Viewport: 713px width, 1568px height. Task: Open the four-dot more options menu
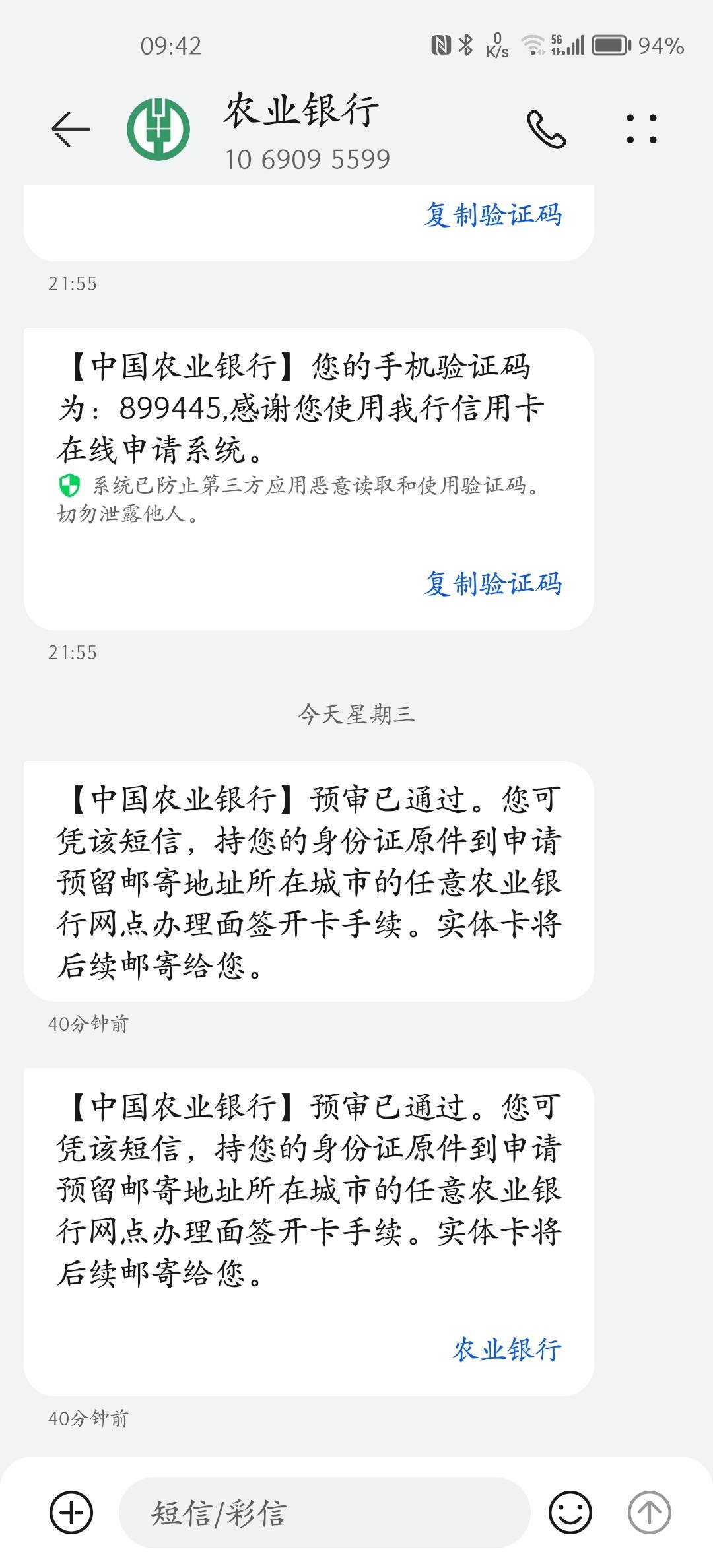641,129
